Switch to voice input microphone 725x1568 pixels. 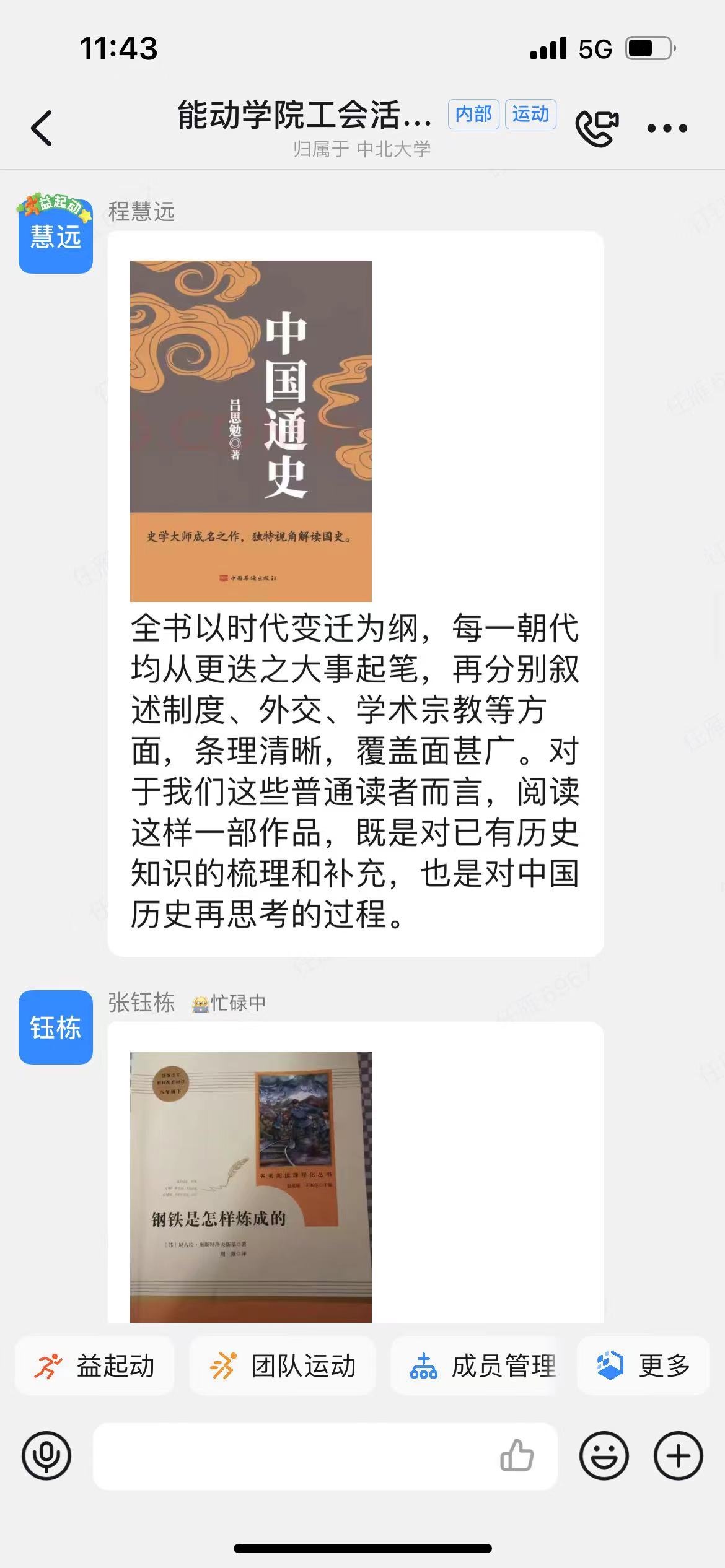point(46,1456)
